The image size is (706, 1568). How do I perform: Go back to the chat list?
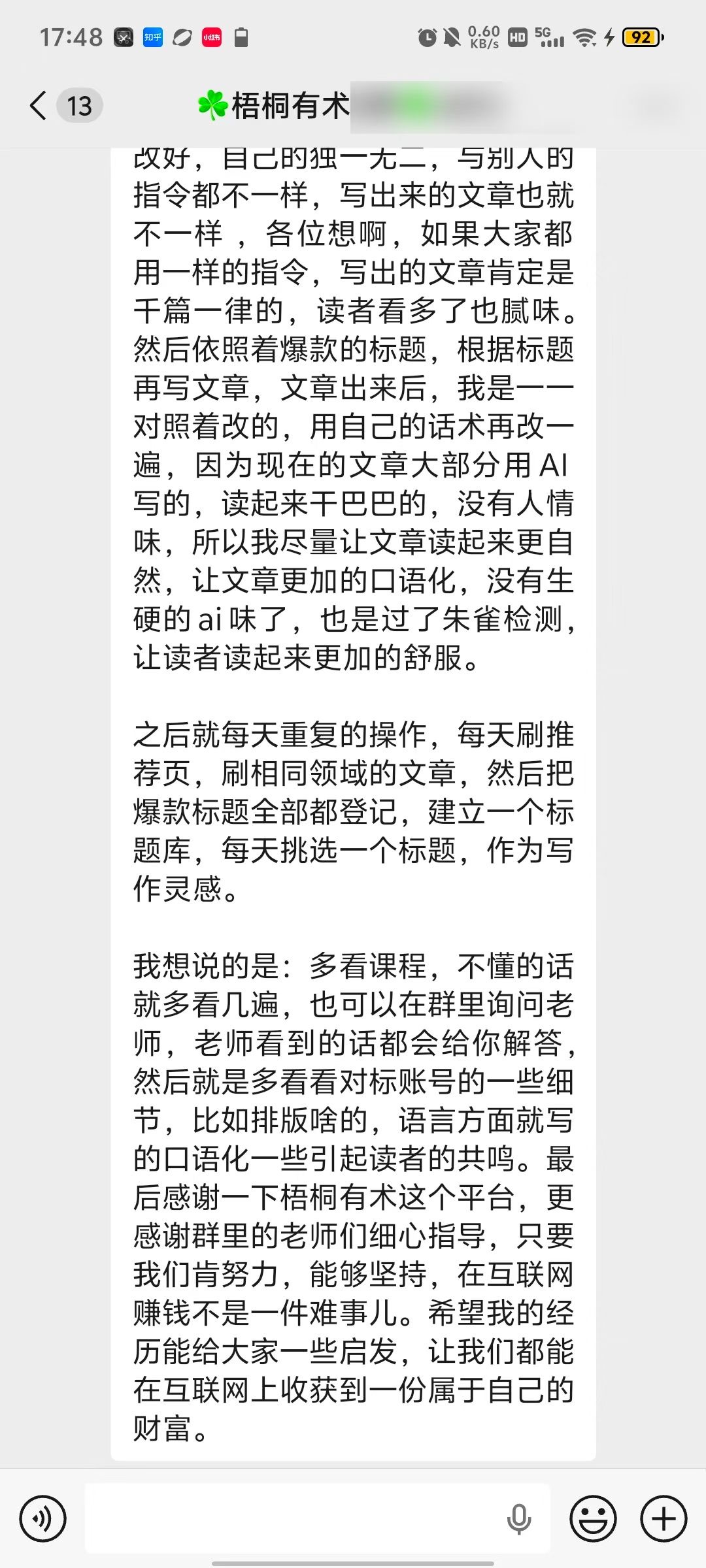[x=39, y=106]
